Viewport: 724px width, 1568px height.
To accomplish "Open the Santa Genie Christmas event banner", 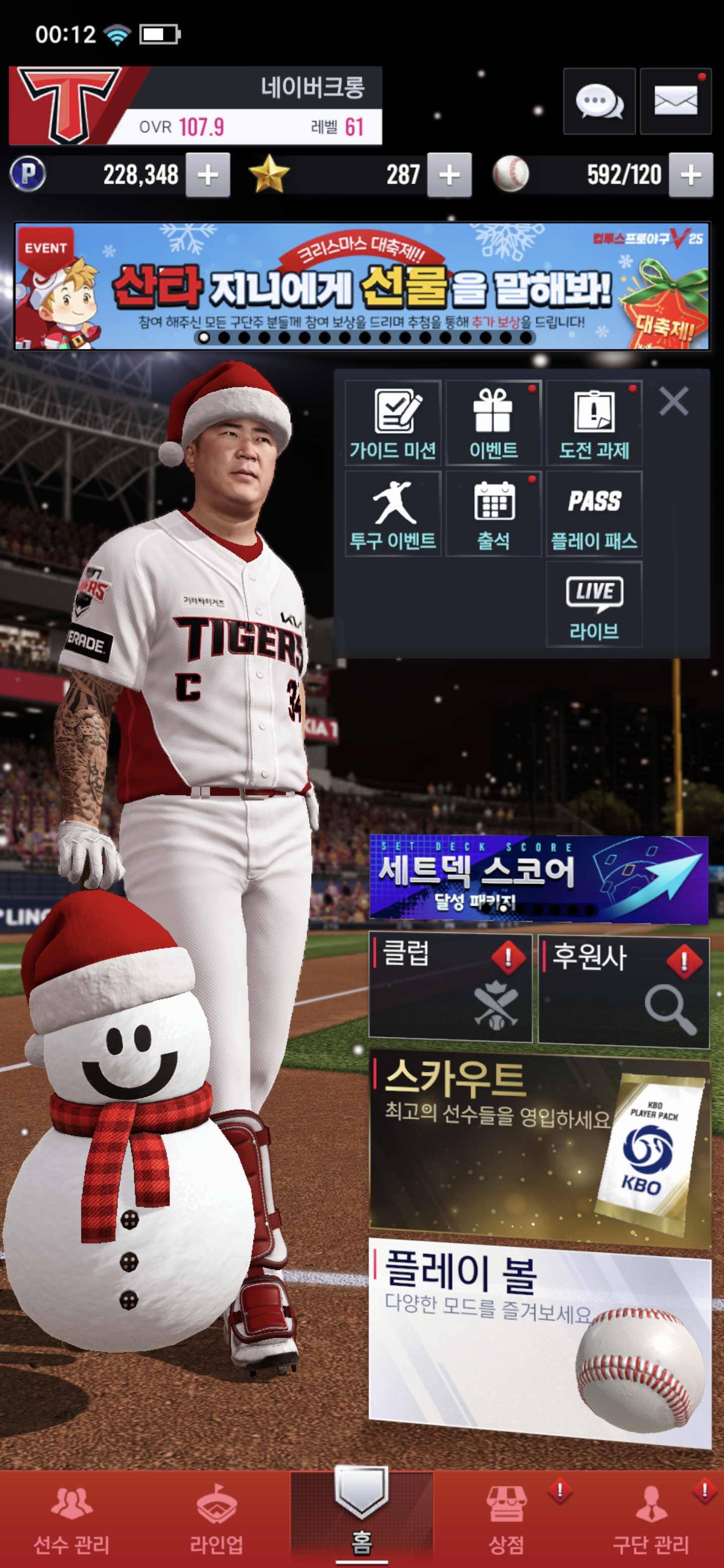I will [x=361, y=286].
